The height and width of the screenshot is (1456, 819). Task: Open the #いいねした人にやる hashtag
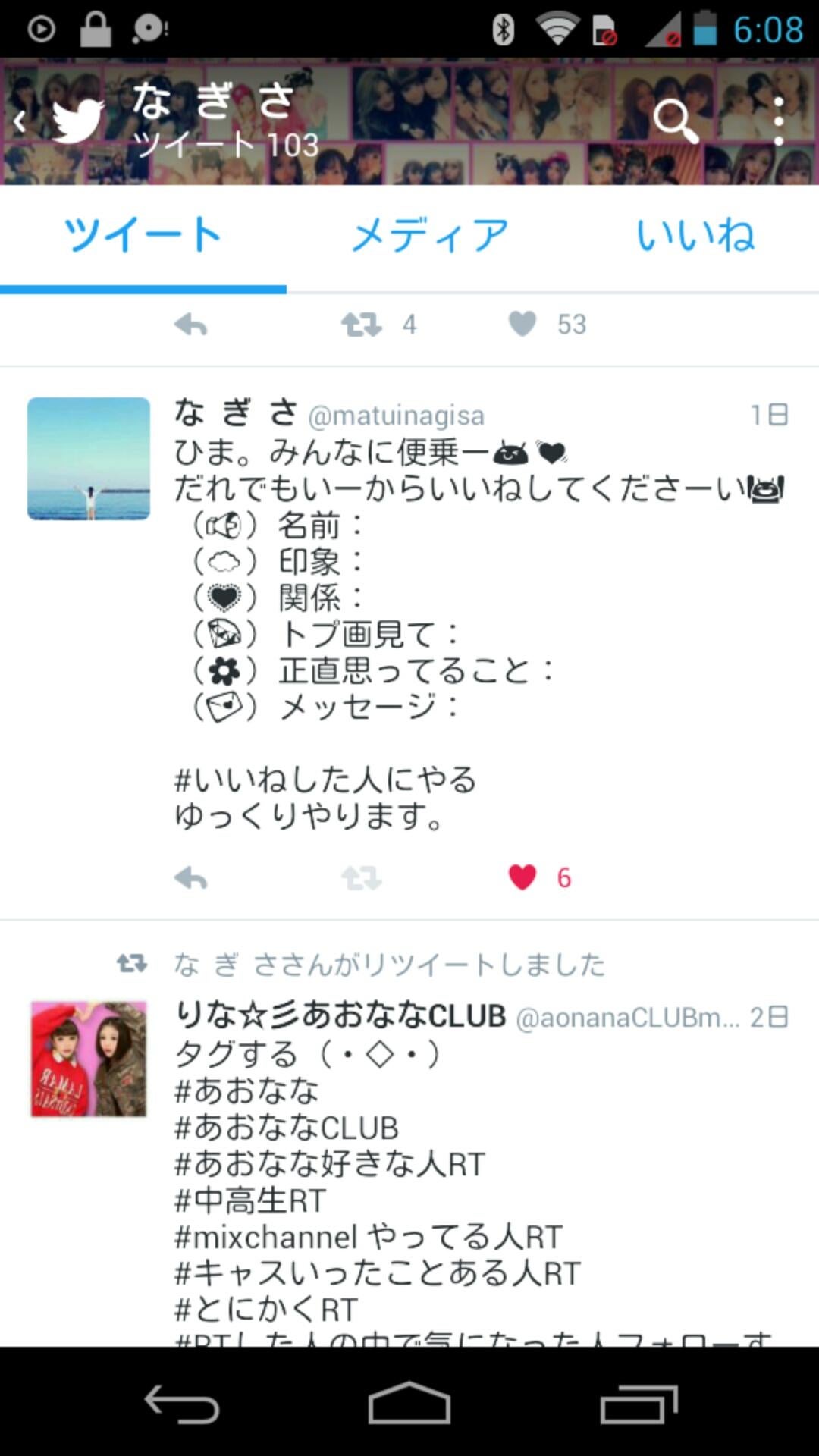coord(325,780)
